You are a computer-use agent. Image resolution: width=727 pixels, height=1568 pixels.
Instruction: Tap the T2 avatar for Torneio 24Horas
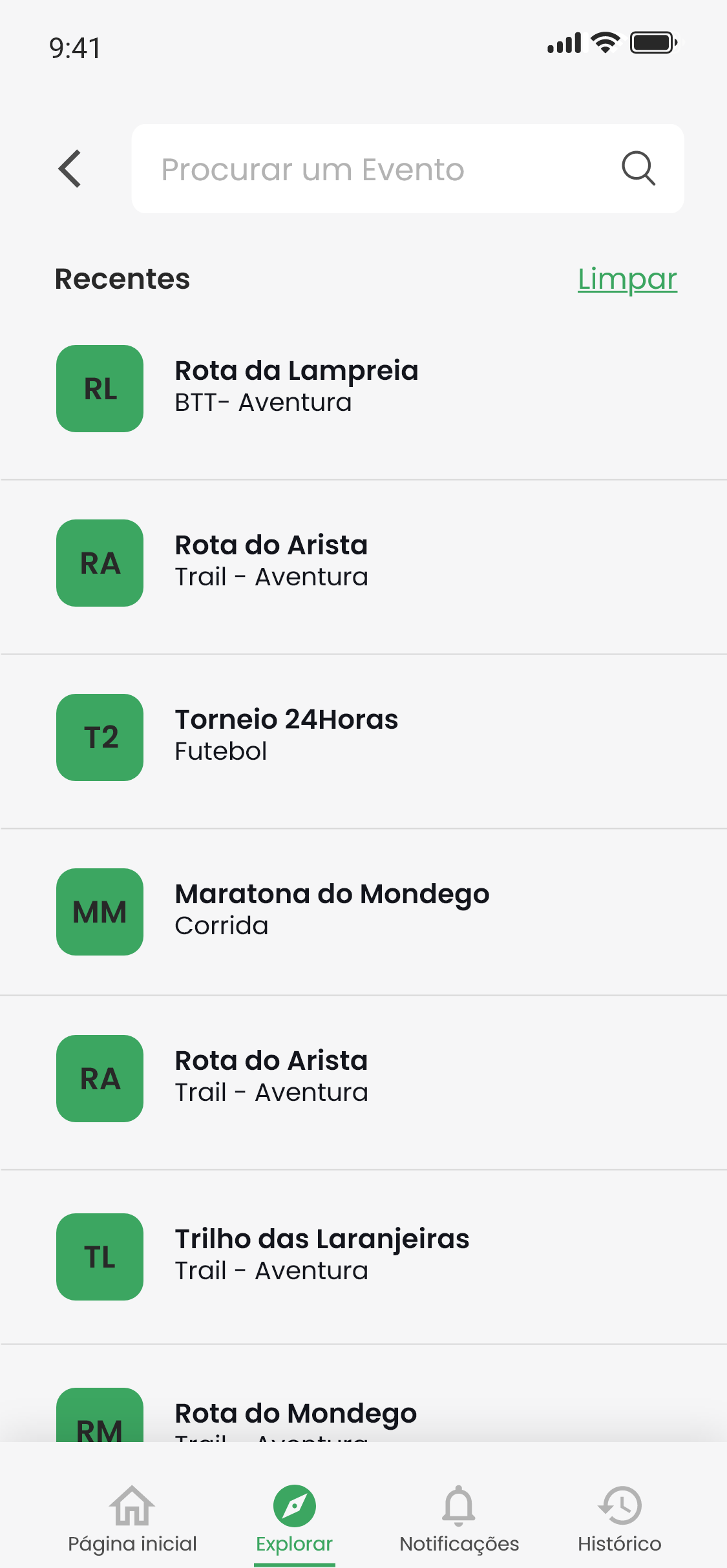[x=100, y=737]
